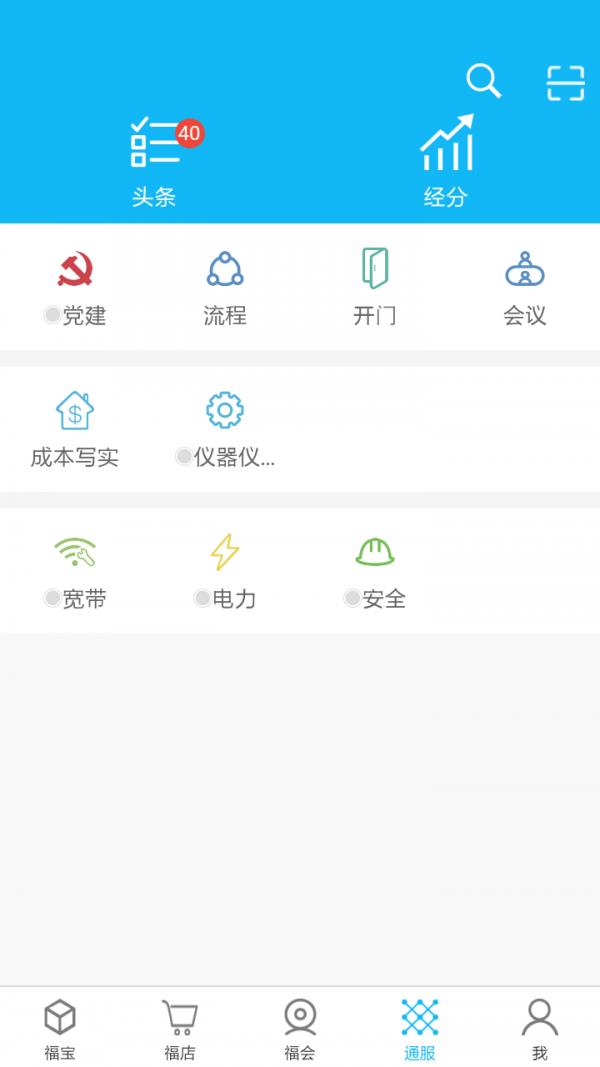The height and width of the screenshot is (1067, 600).
Task: Switch to the 福店 tab
Action: click(180, 1028)
